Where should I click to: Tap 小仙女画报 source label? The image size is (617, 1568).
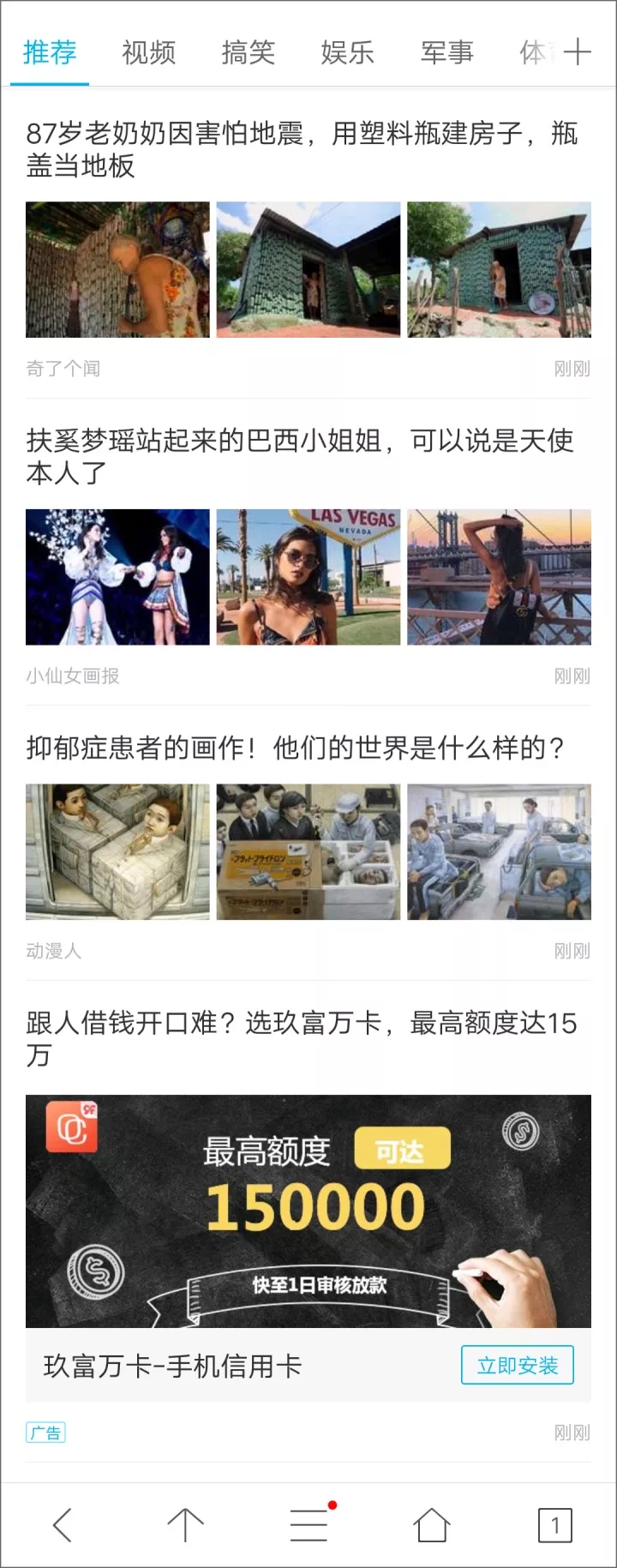(x=73, y=676)
